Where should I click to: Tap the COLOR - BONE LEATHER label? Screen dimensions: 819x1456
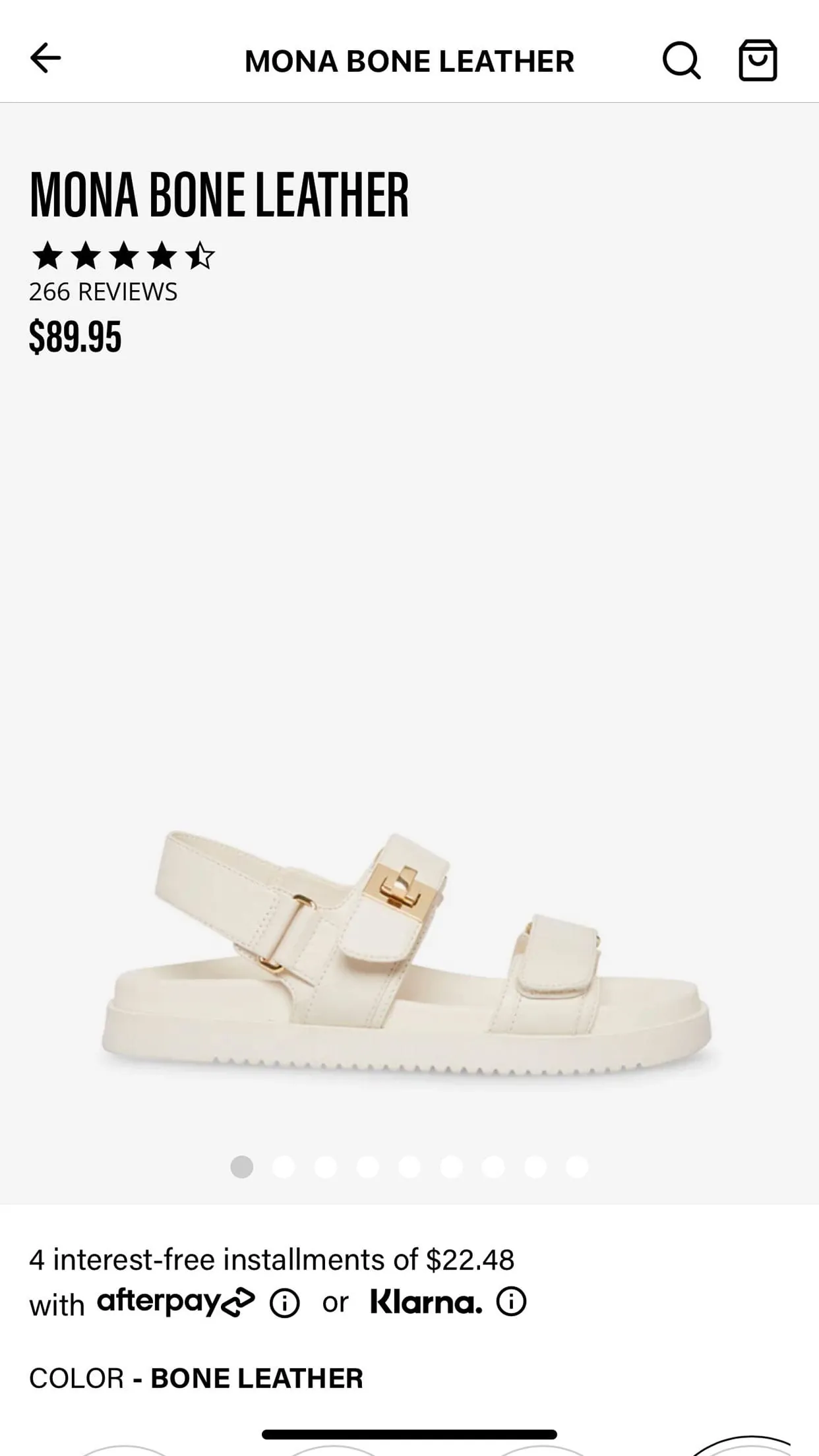tap(195, 1378)
